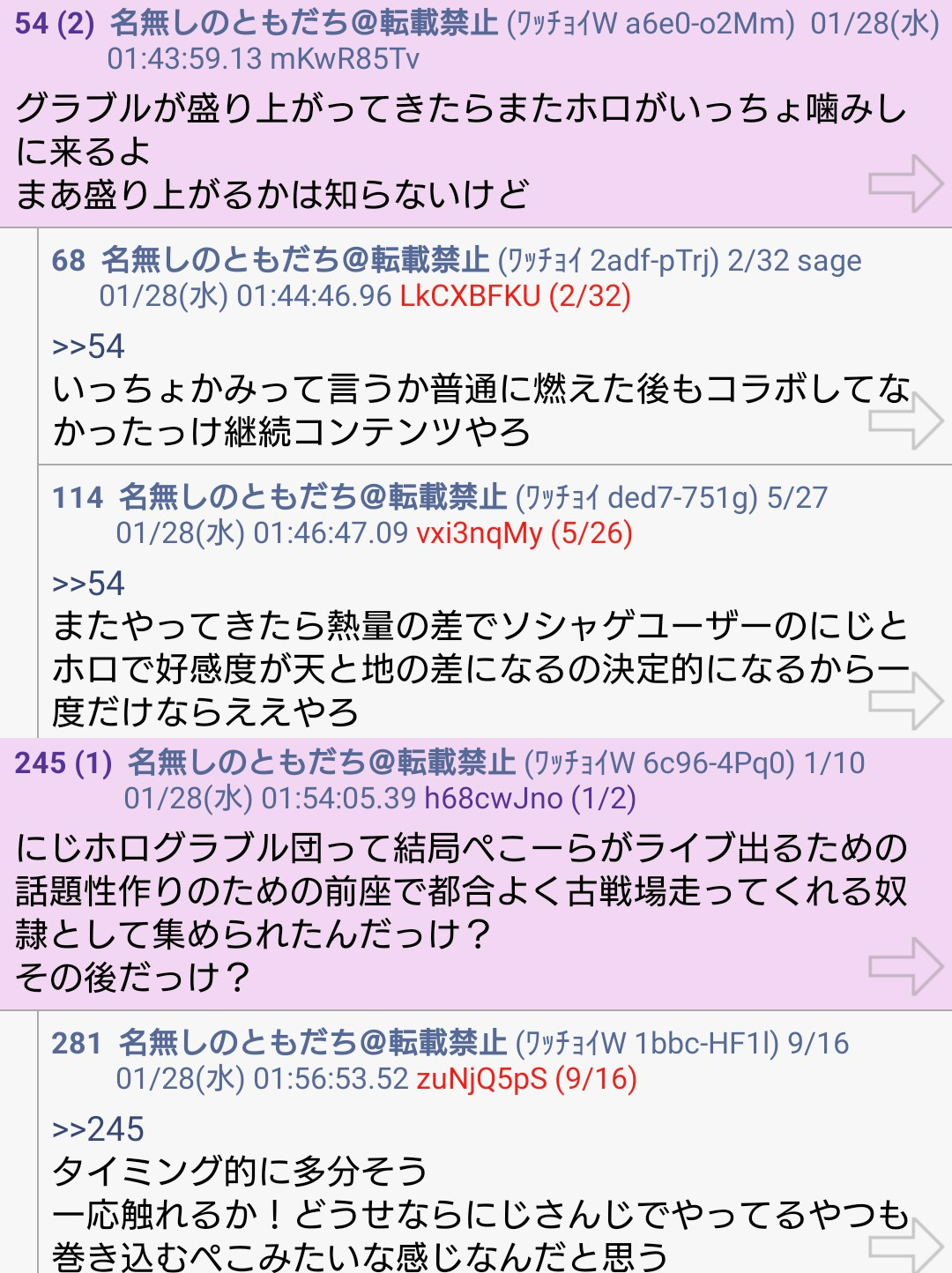Tap the arrow icon on post 54
The height and width of the screenshot is (1273, 952).
(905, 183)
